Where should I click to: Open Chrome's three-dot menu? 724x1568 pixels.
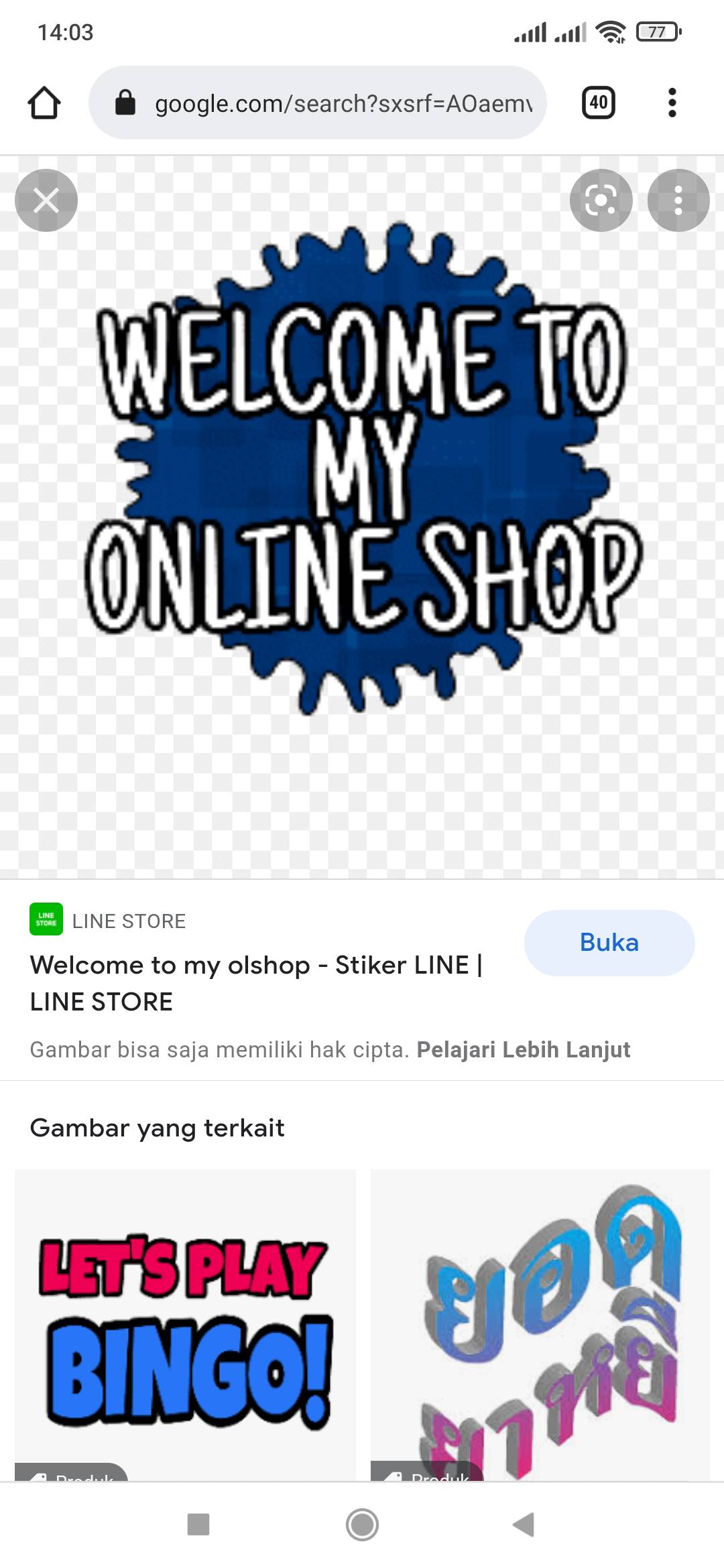point(672,103)
